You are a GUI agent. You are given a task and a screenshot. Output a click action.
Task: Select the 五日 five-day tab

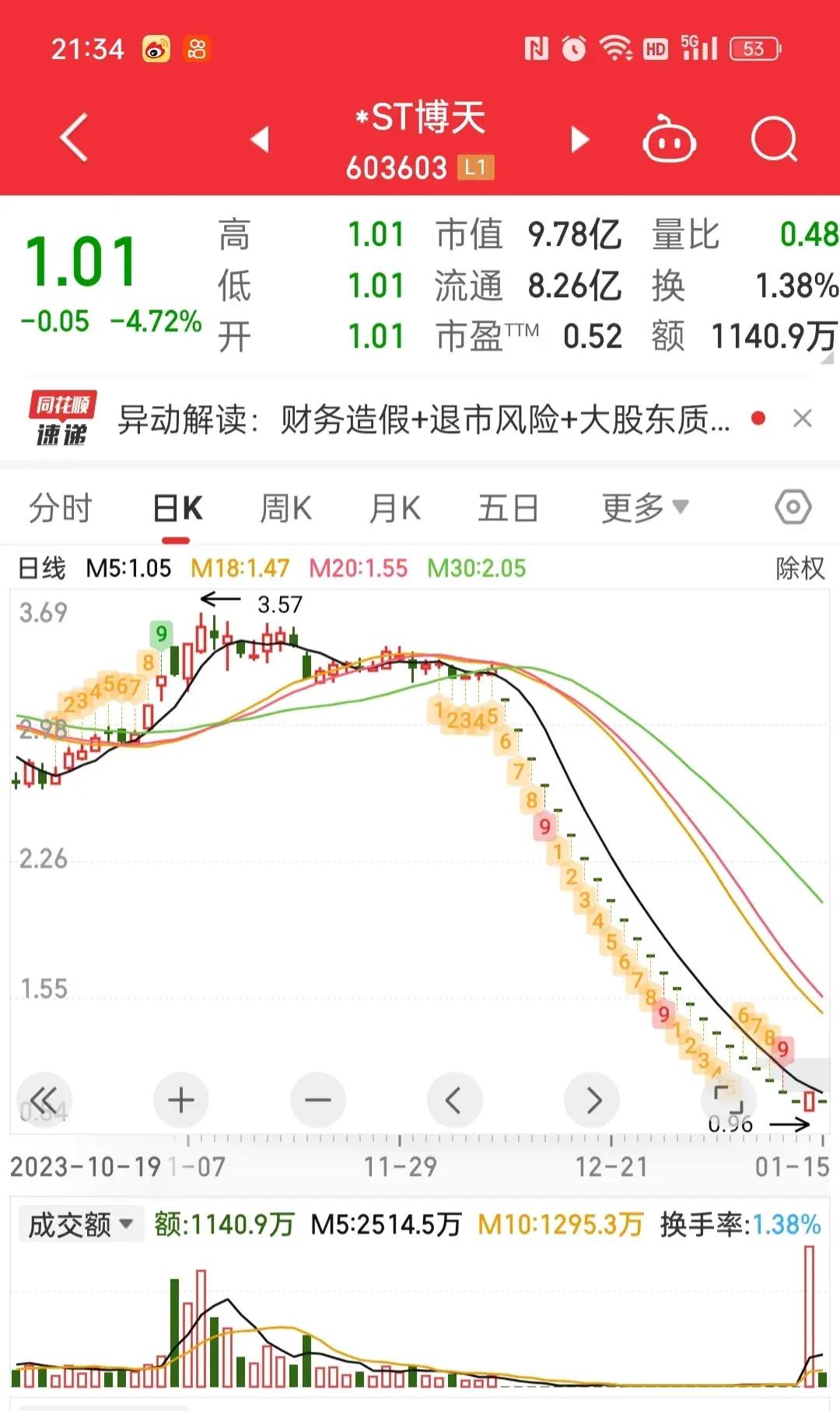click(x=508, y=506)
